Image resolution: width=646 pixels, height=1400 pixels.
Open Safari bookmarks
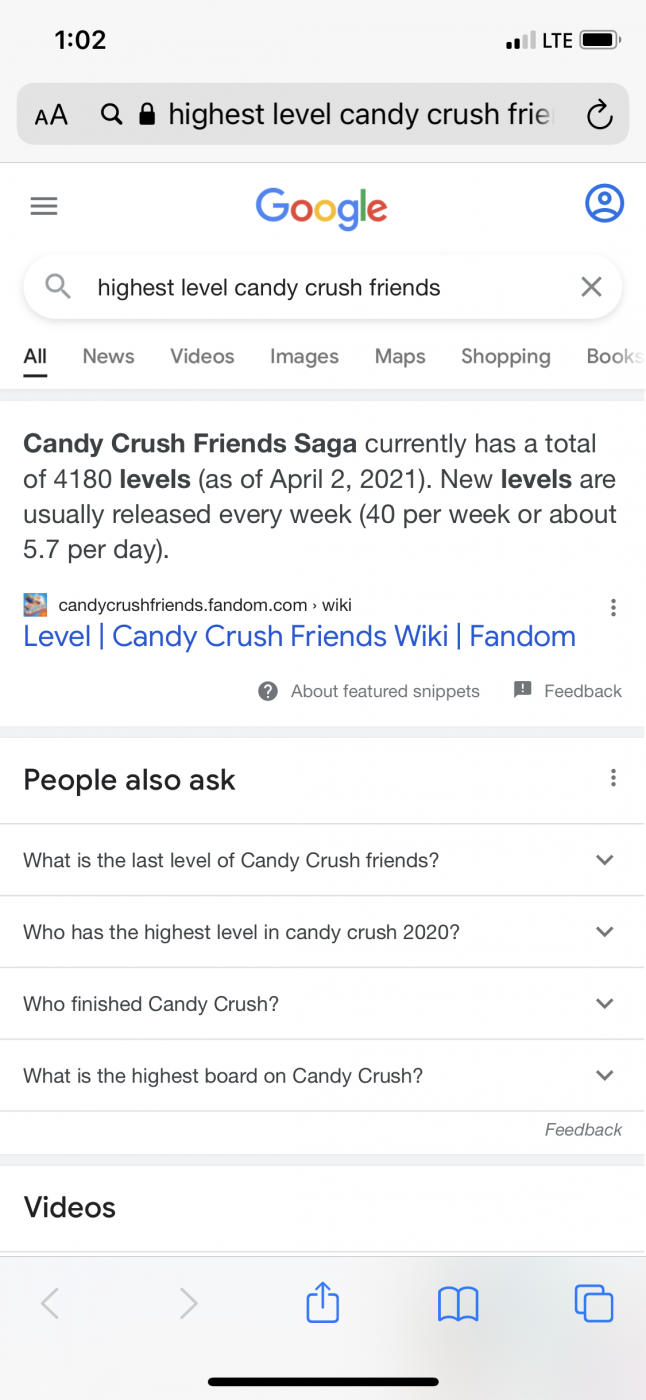[458, 1303]
